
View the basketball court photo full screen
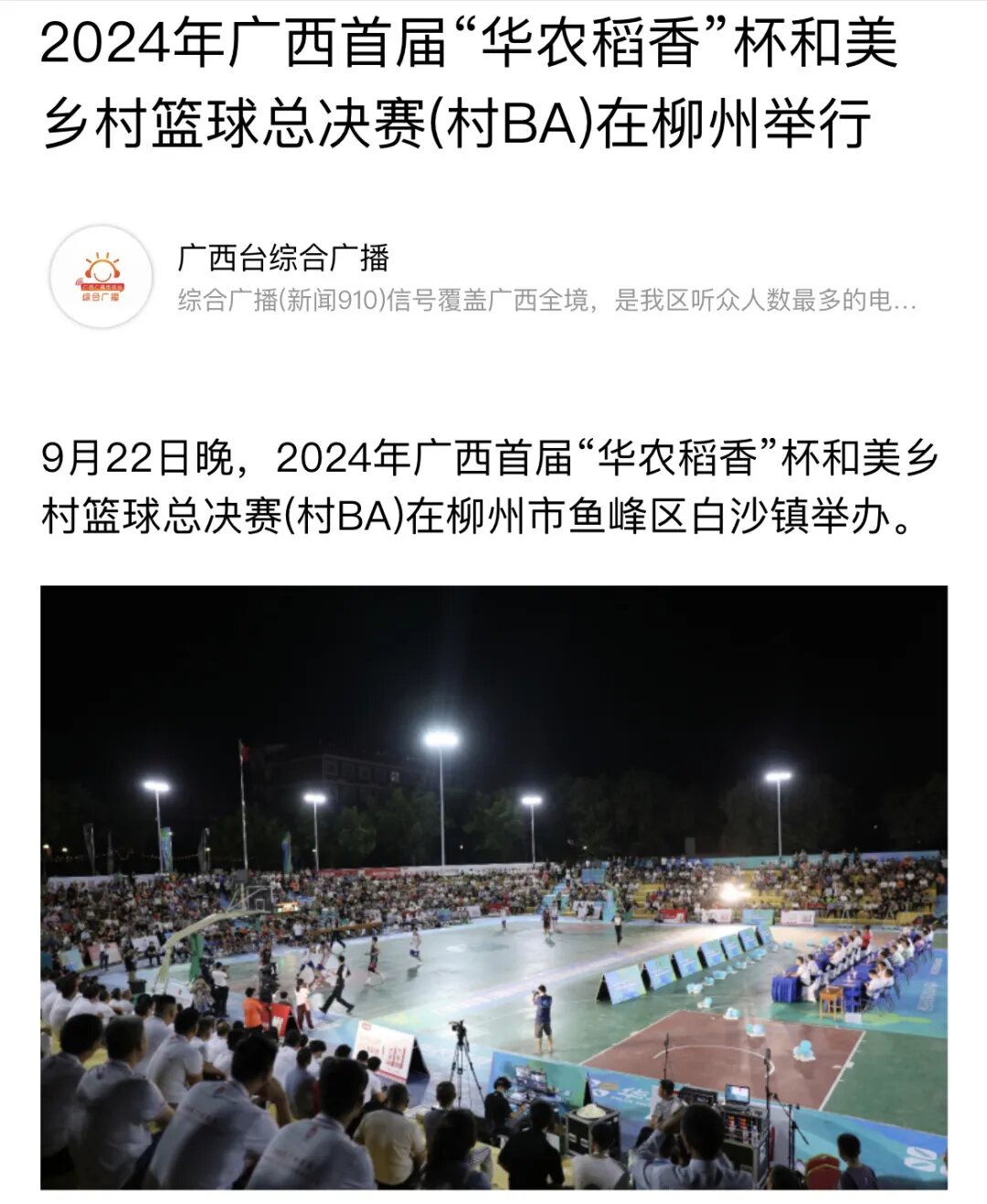(x=493, y=887)
